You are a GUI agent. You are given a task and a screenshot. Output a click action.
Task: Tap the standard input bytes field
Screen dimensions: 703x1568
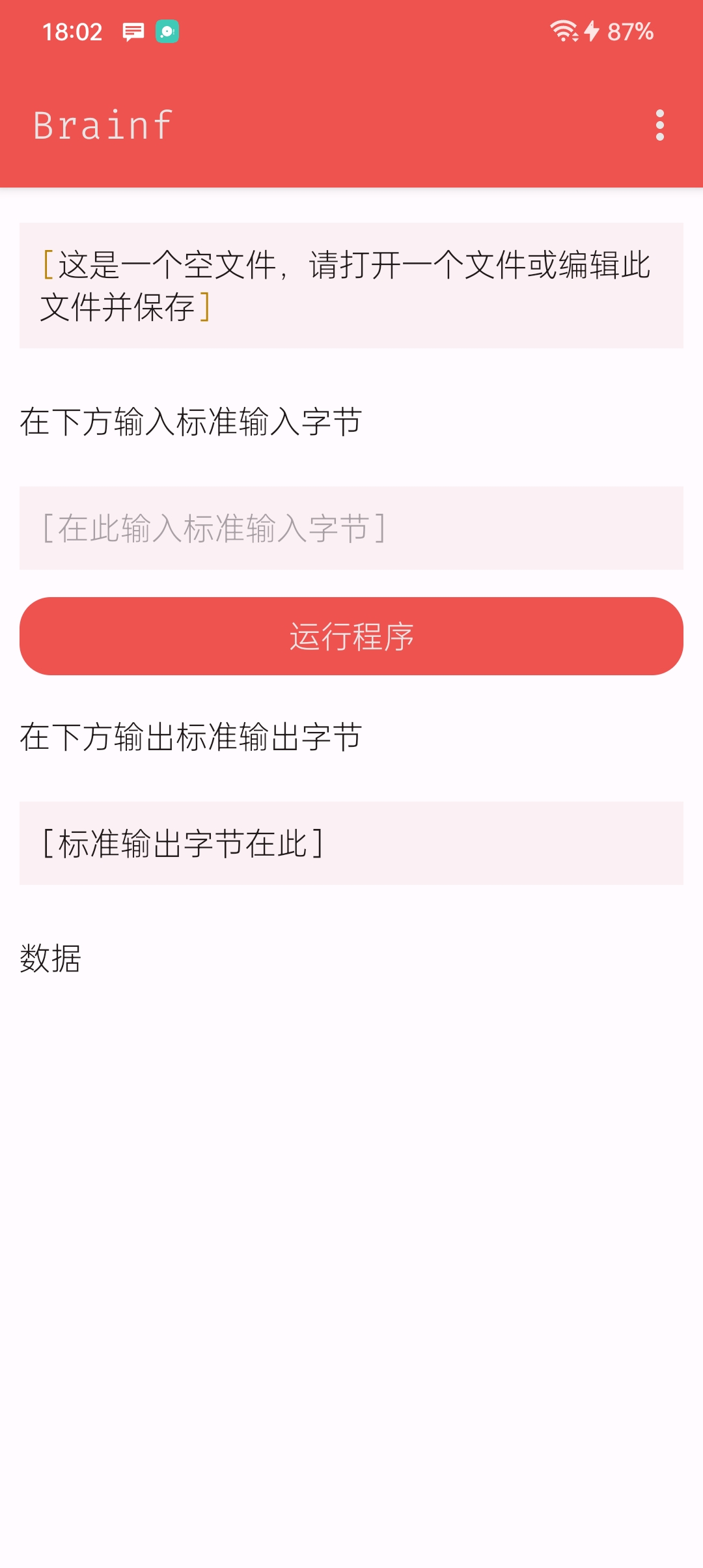pos(351,529)
